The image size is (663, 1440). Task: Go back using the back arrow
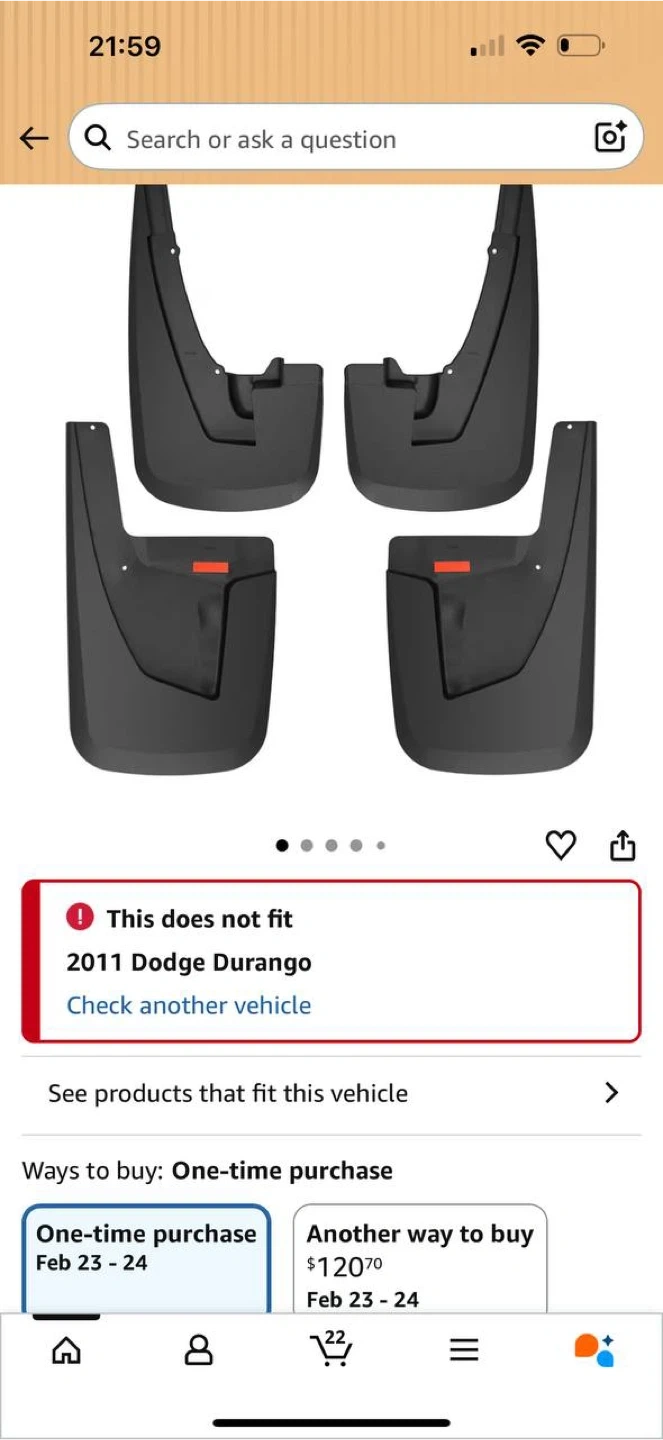(x=34, y=138)
